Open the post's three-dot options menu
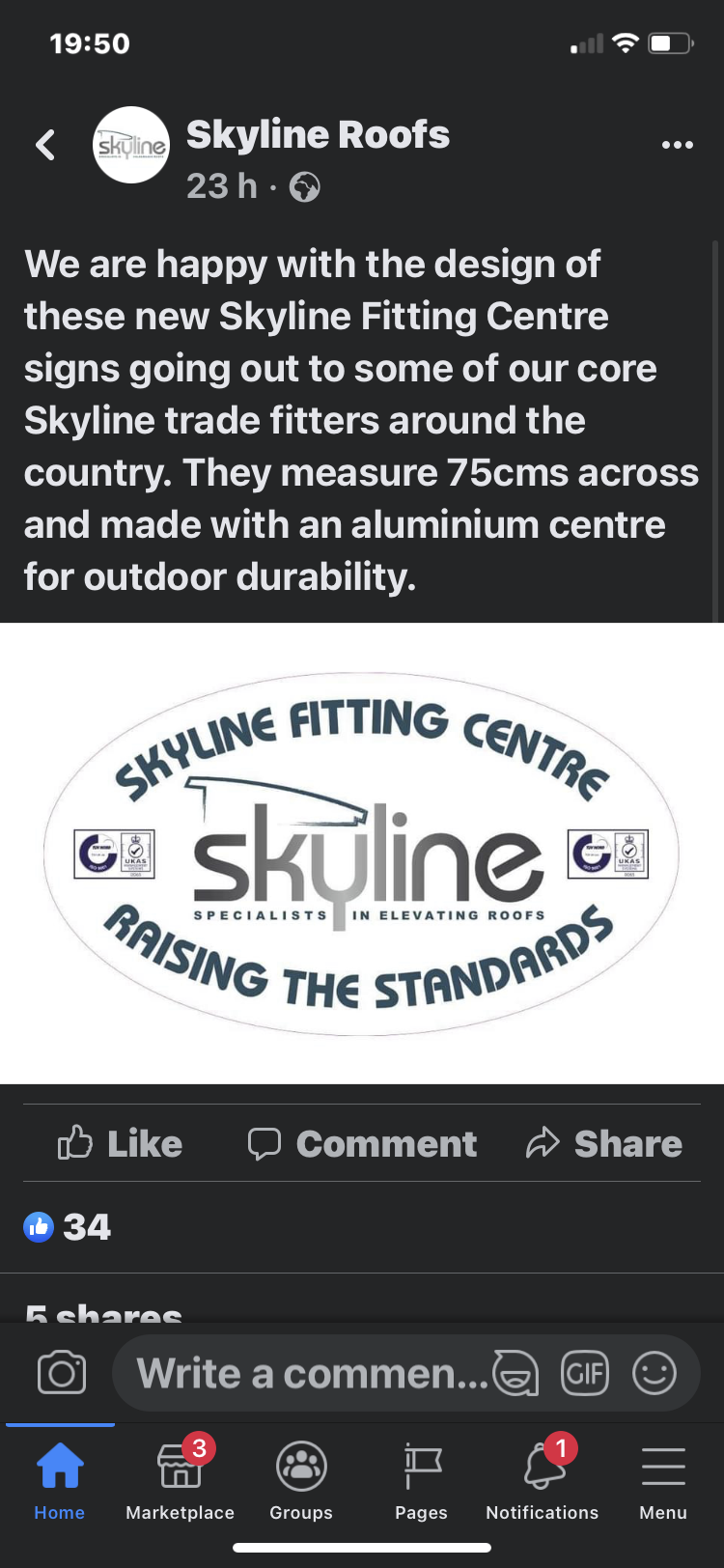Screen dimensions: 724x1568 coord(677,145)
